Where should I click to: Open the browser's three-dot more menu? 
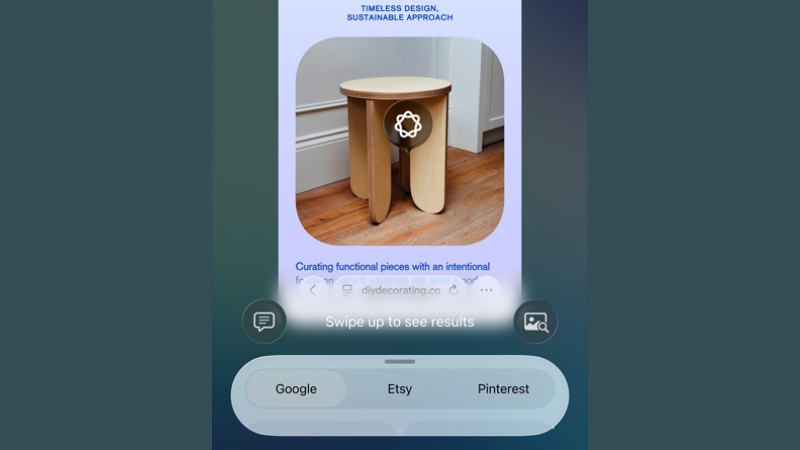(486, 290)
